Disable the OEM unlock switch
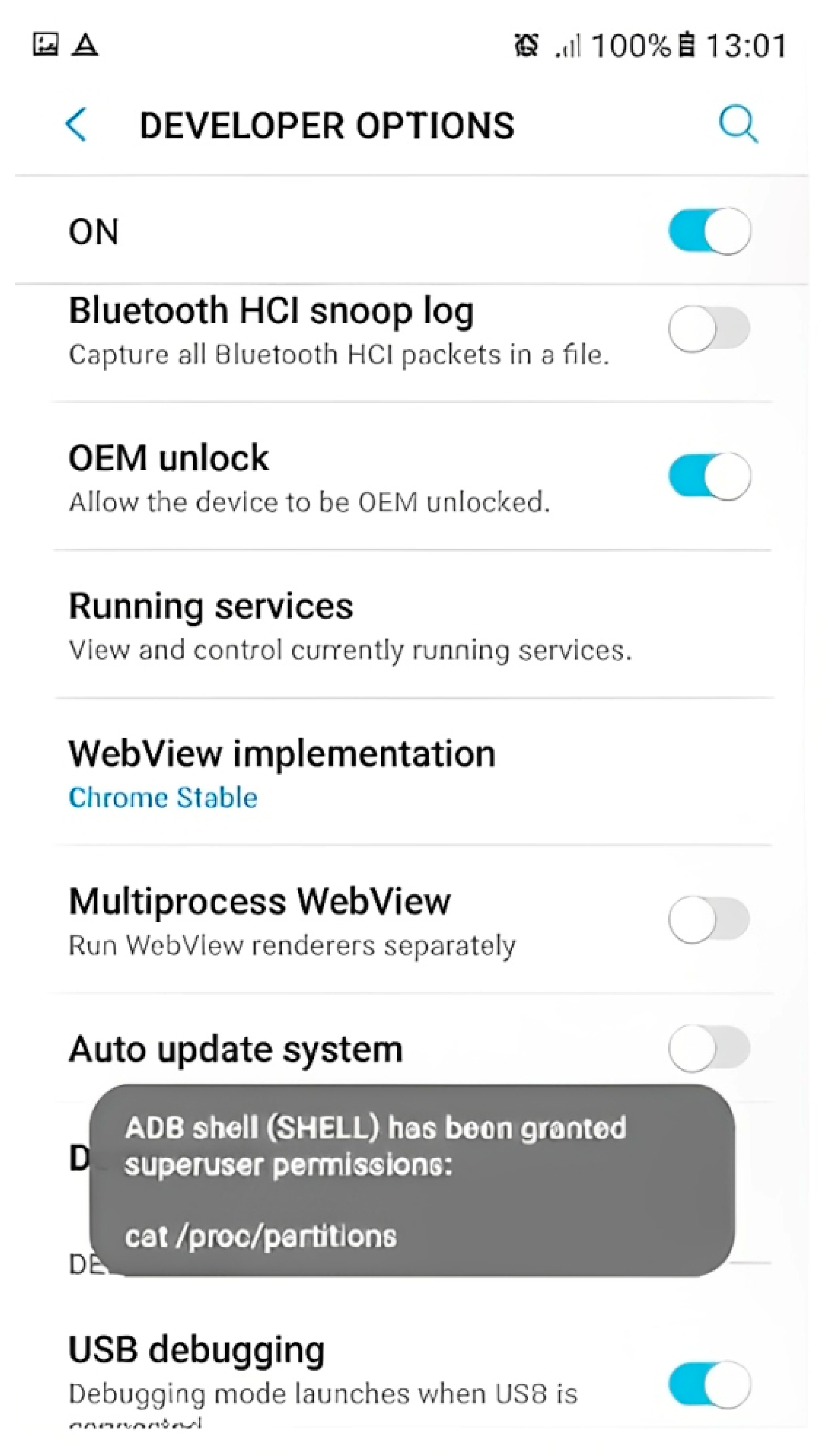Image resolution: width=826 pixels, height=1456 pixels. 709,476
